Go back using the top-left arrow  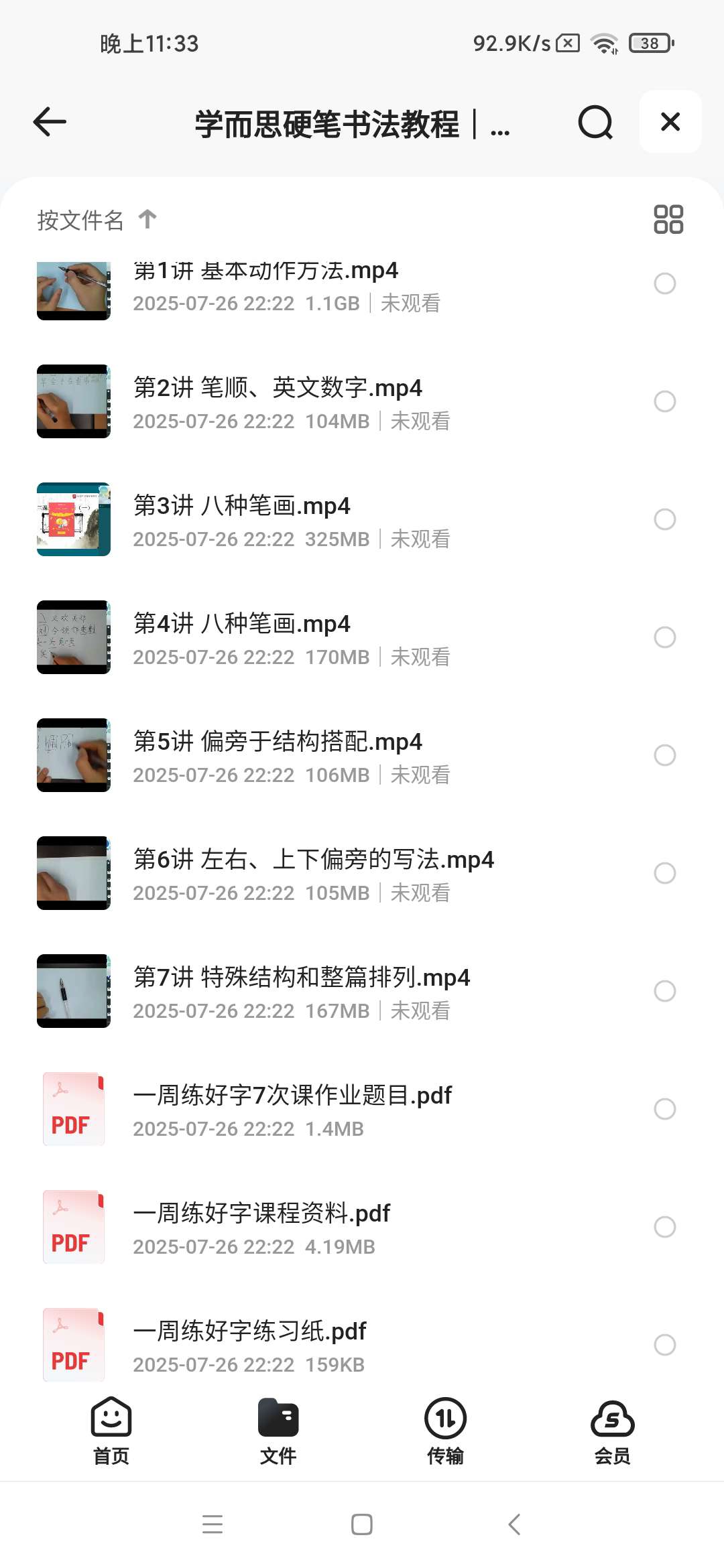[x=50, y=122]
